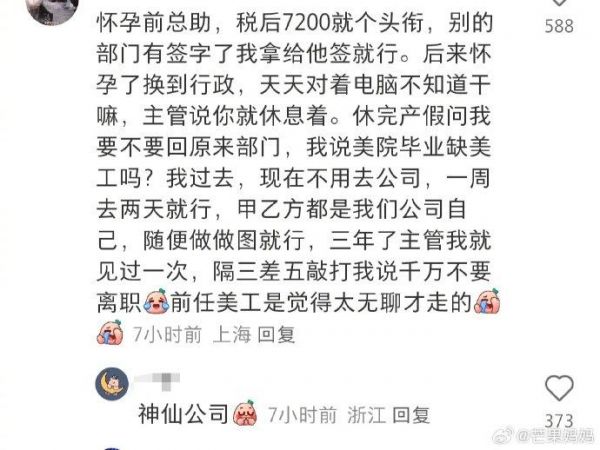Open the 神仙公司 commenter's avatar

point(110,381)
